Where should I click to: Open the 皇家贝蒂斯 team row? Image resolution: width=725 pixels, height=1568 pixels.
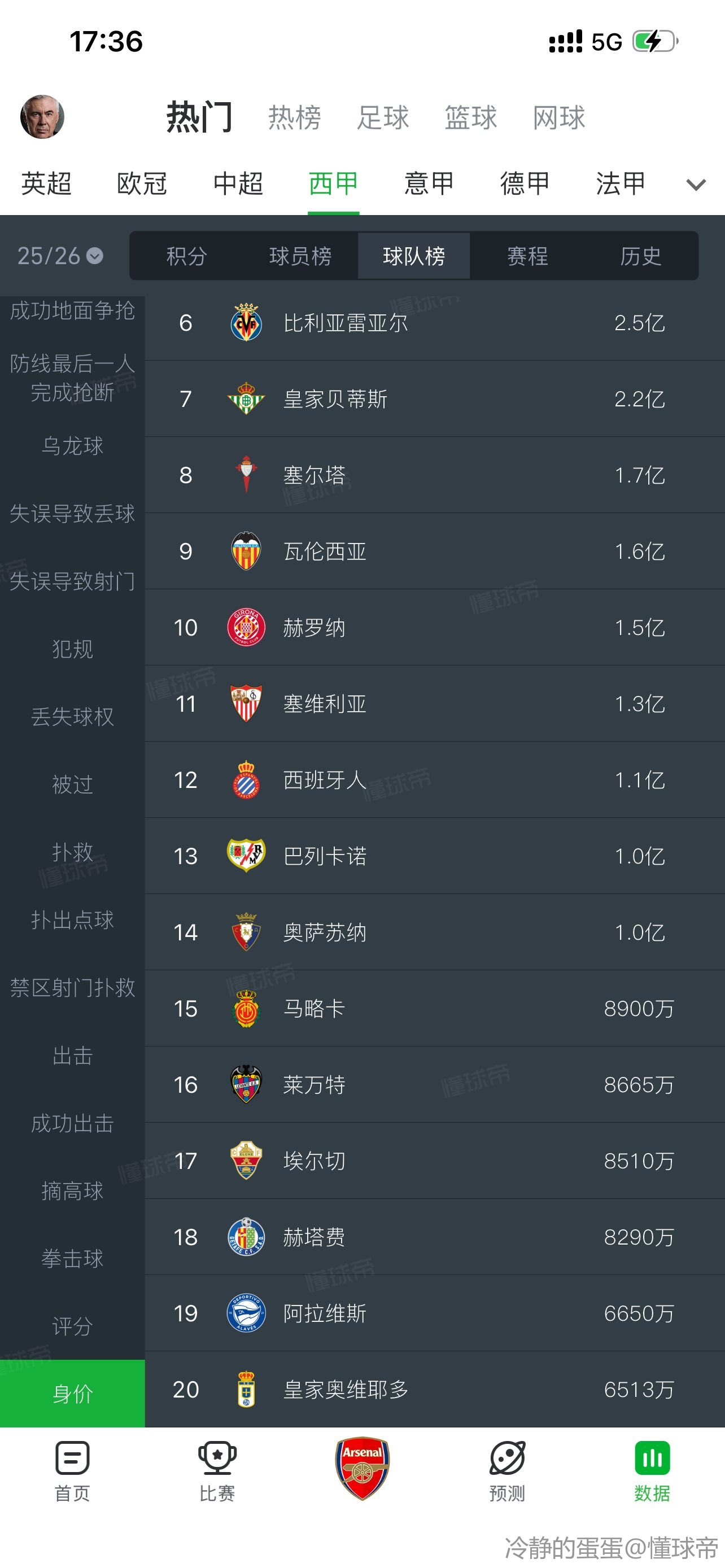pos(434,398)
